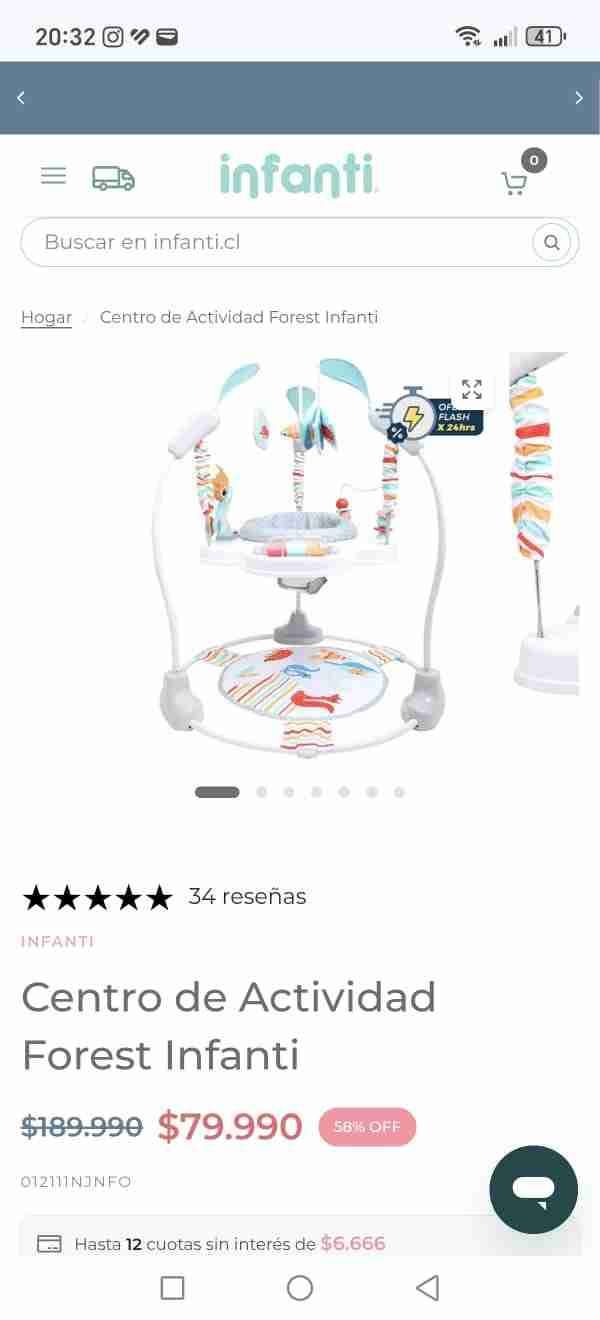
Task: Open the chat support bubble
Action: click(x=533, y=1189)
